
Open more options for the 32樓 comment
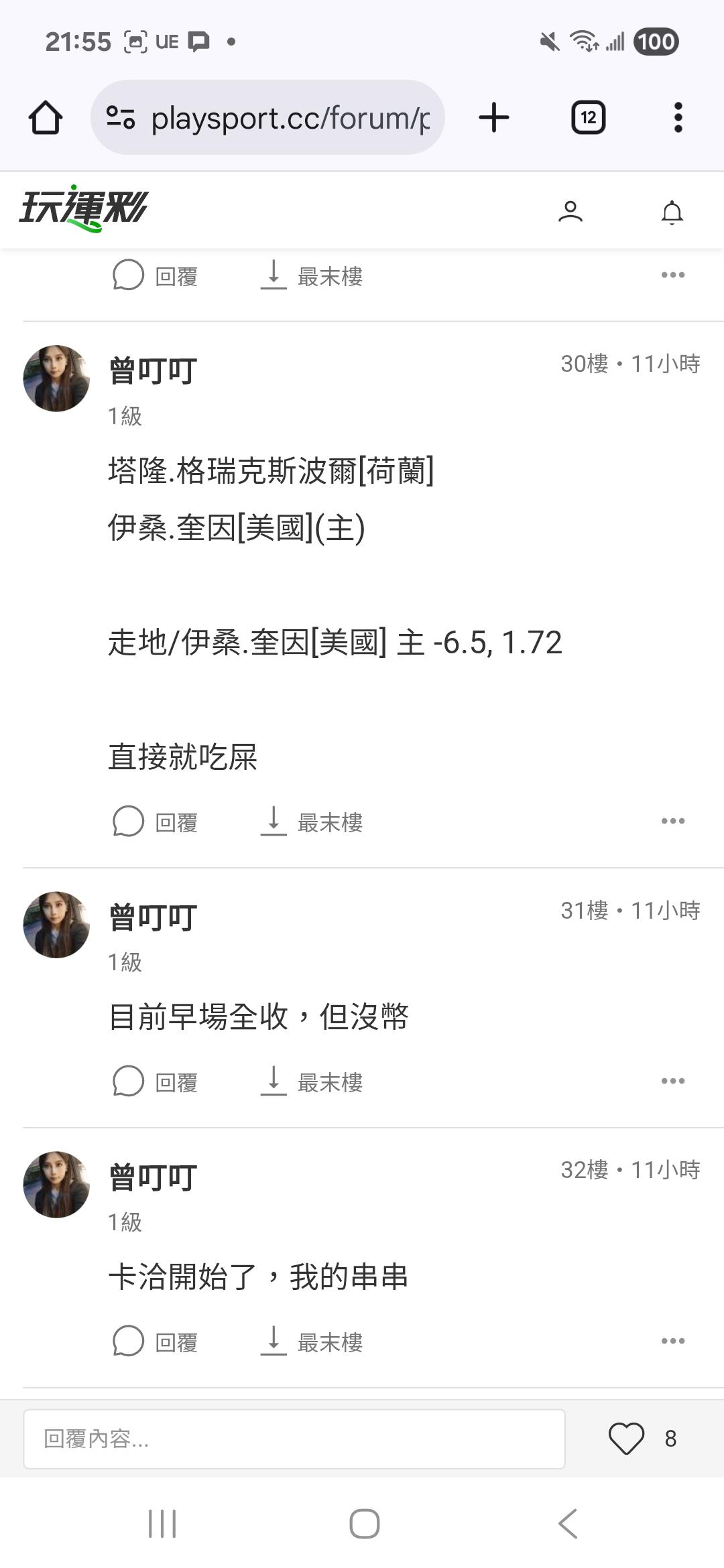(672, 1341)
